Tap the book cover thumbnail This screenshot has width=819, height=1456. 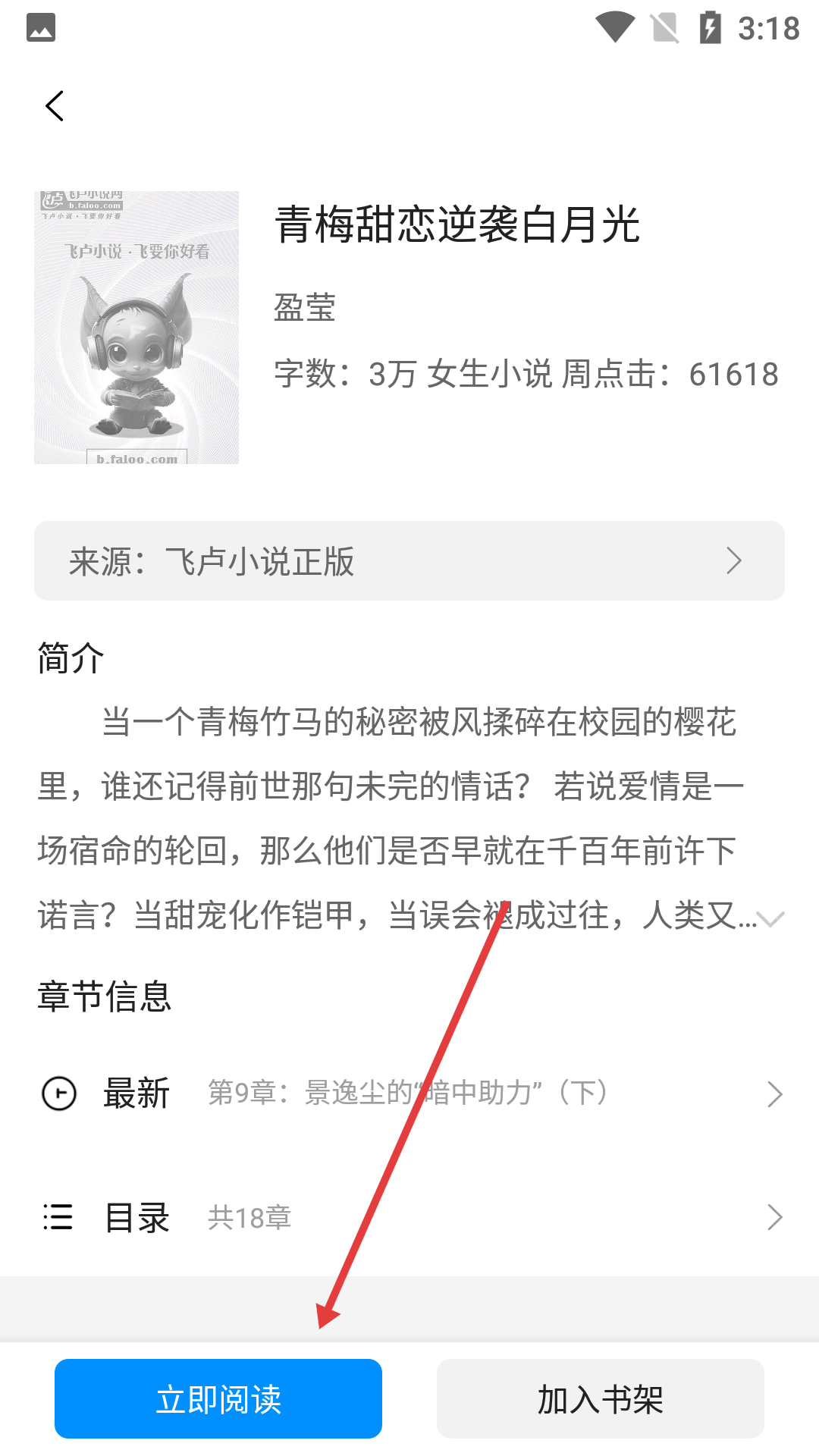tap(136, 328)
